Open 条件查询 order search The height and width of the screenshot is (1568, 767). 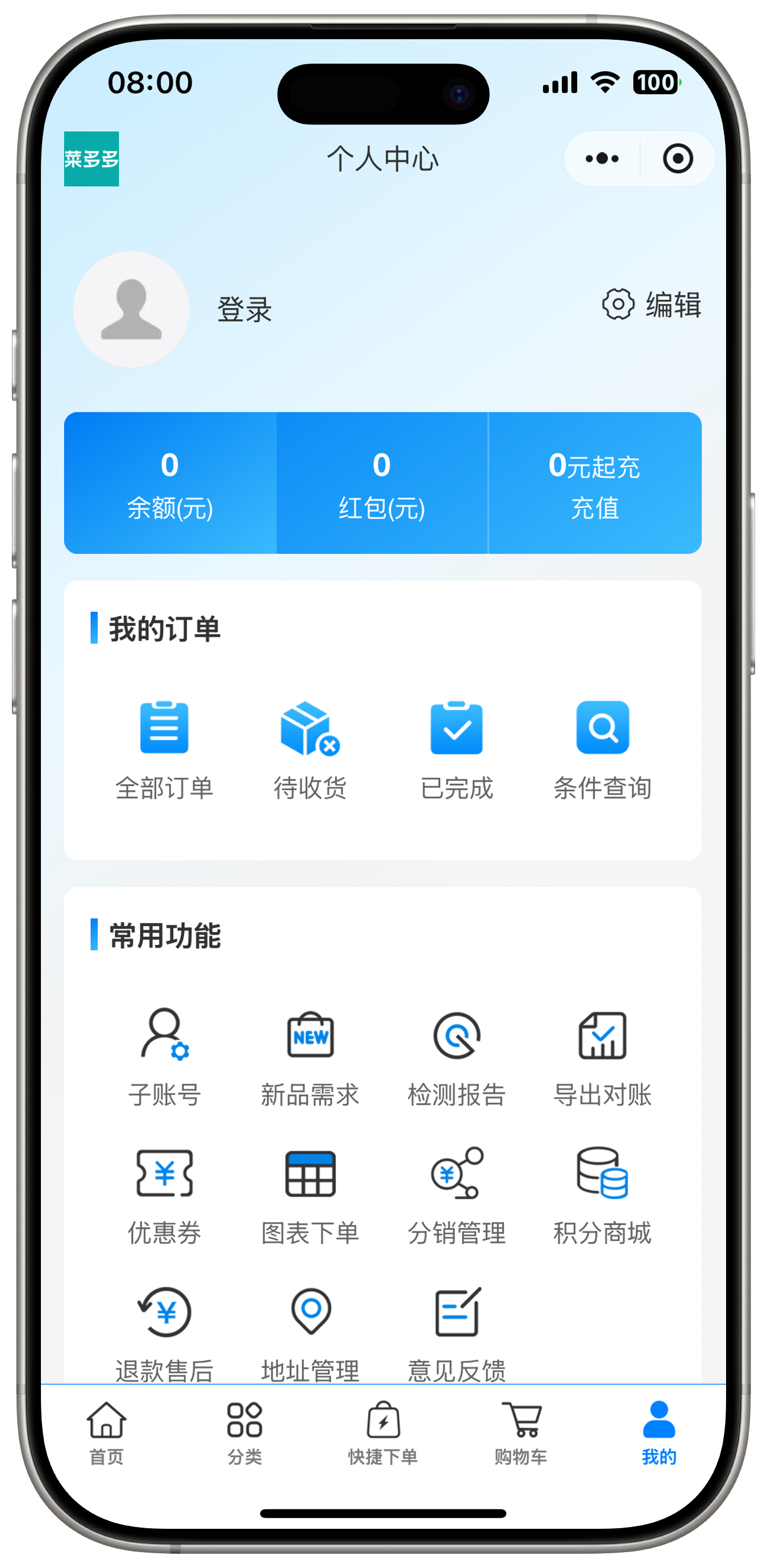(x=602, y=750)
